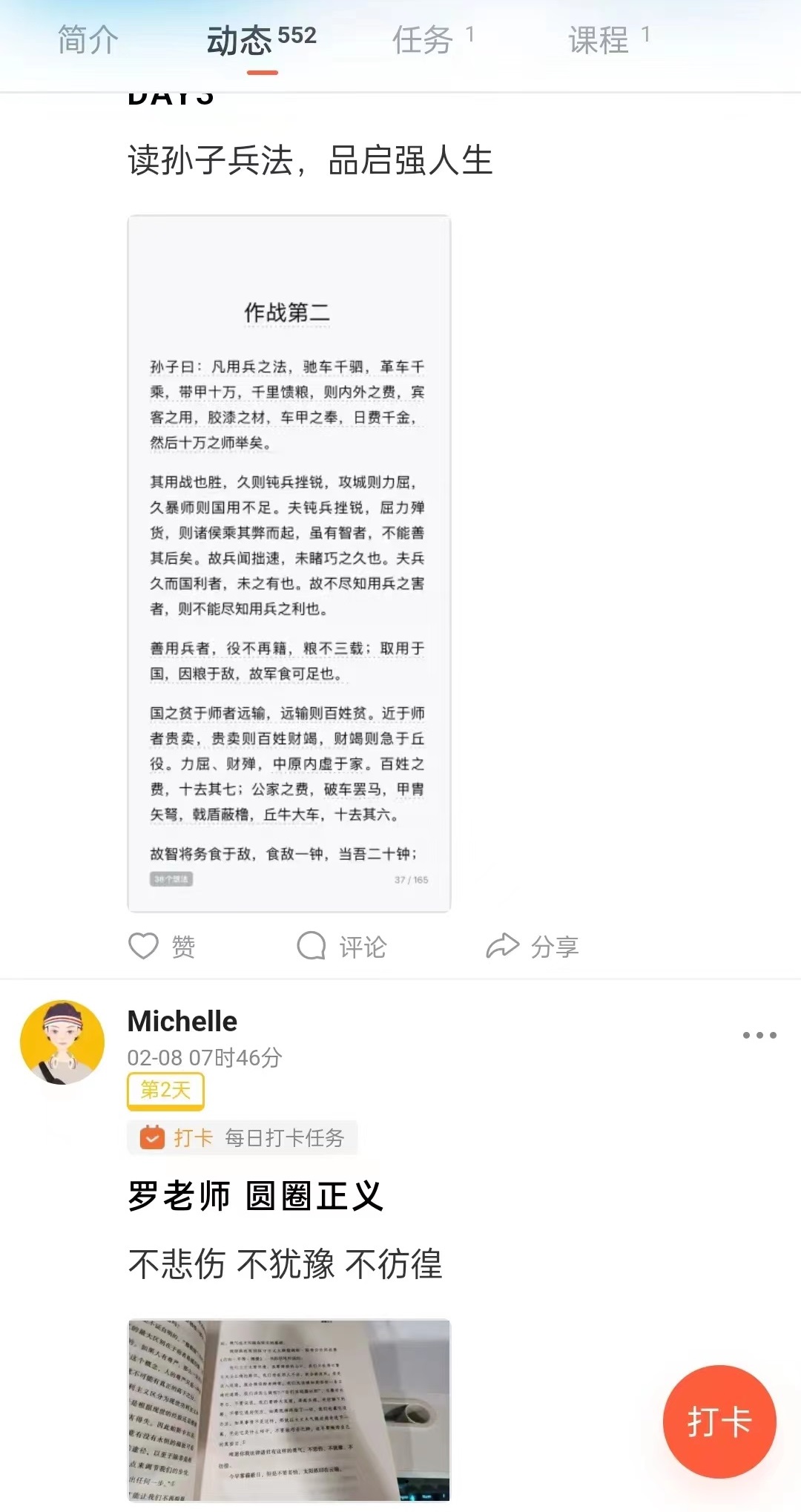Open the overflow menu on Michelle's post

tap(759, 1035)
